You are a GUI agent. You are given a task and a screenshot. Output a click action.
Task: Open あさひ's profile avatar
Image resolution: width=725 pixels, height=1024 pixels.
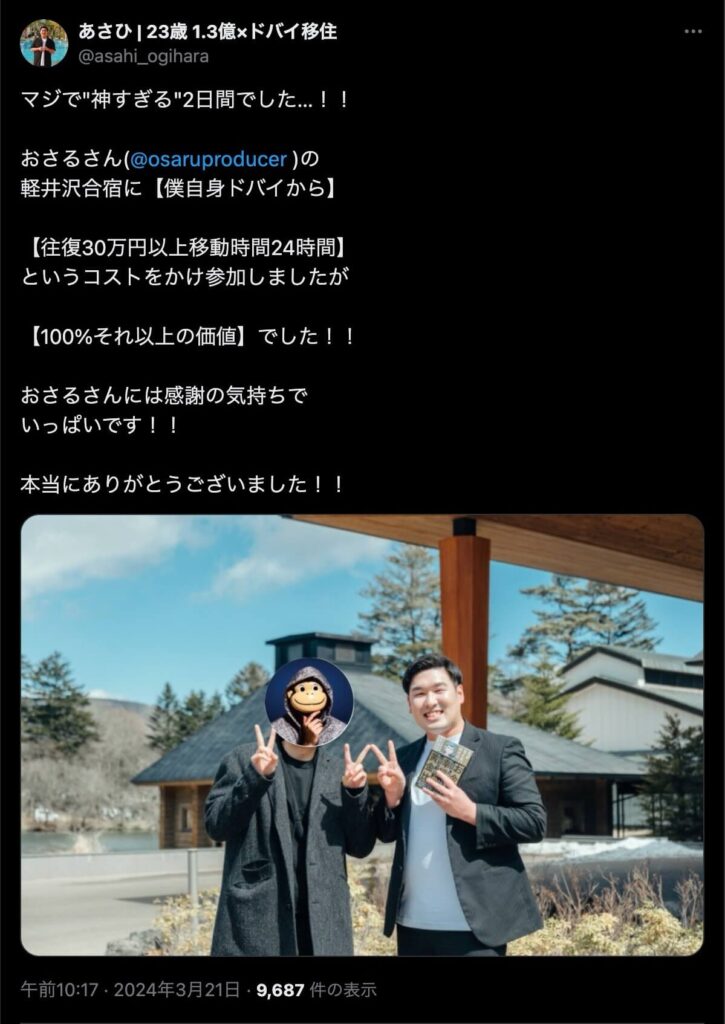pos(43,43)
